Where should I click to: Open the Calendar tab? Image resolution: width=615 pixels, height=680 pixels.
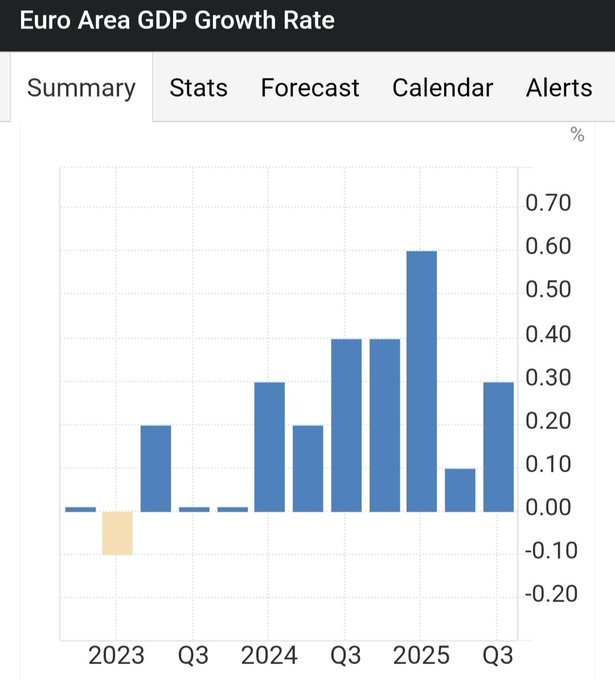[x=442, y=88]
